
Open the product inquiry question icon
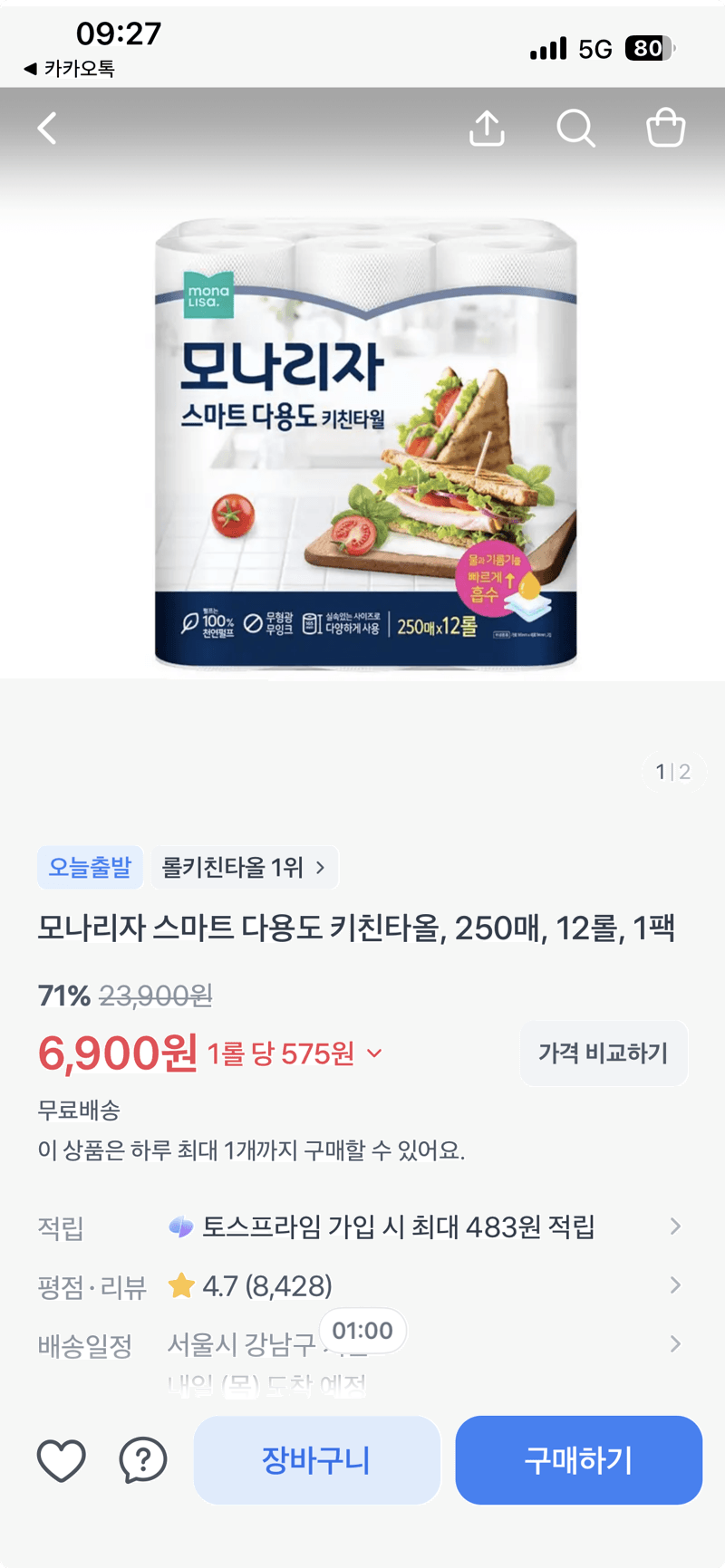tap(143, 1459)
